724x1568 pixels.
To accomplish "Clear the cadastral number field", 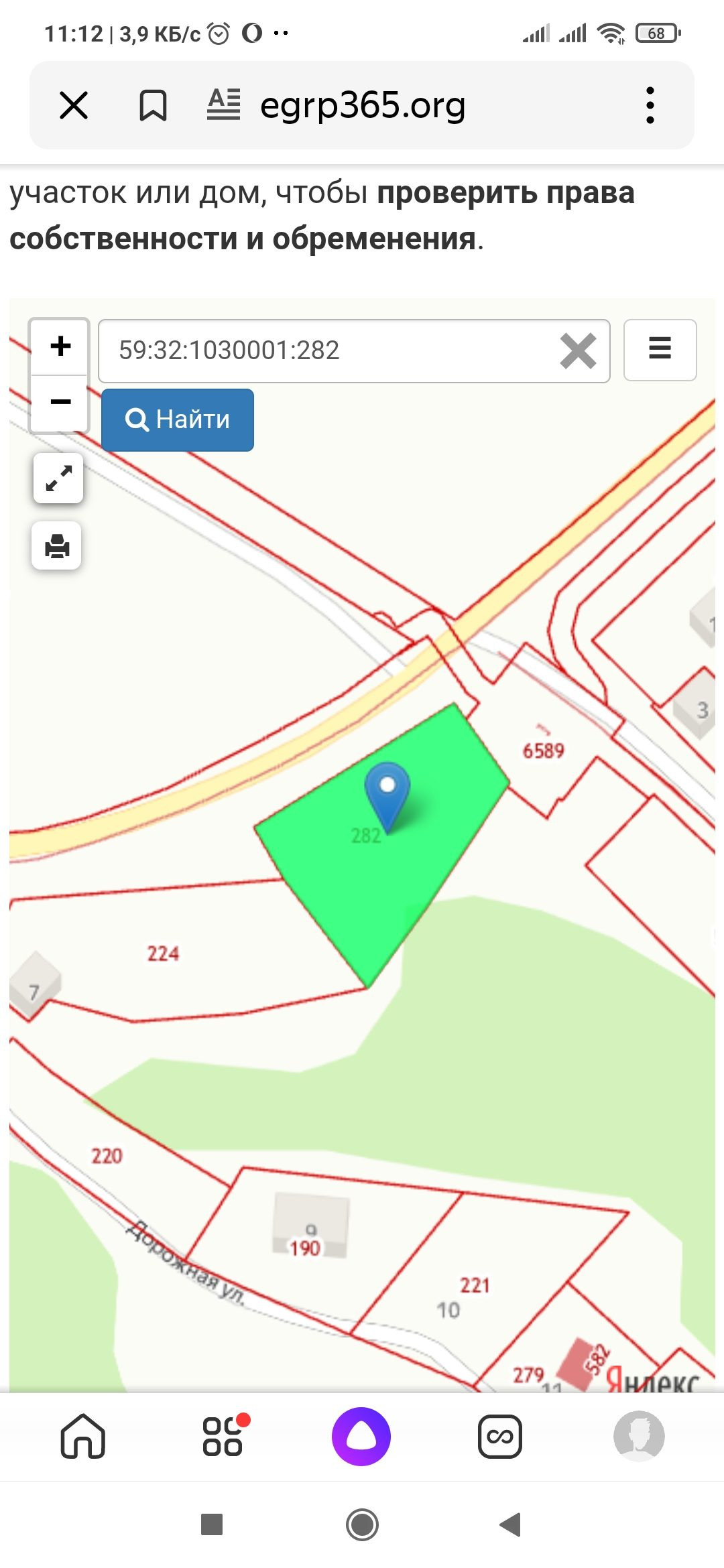I will (x=578, y=350).
